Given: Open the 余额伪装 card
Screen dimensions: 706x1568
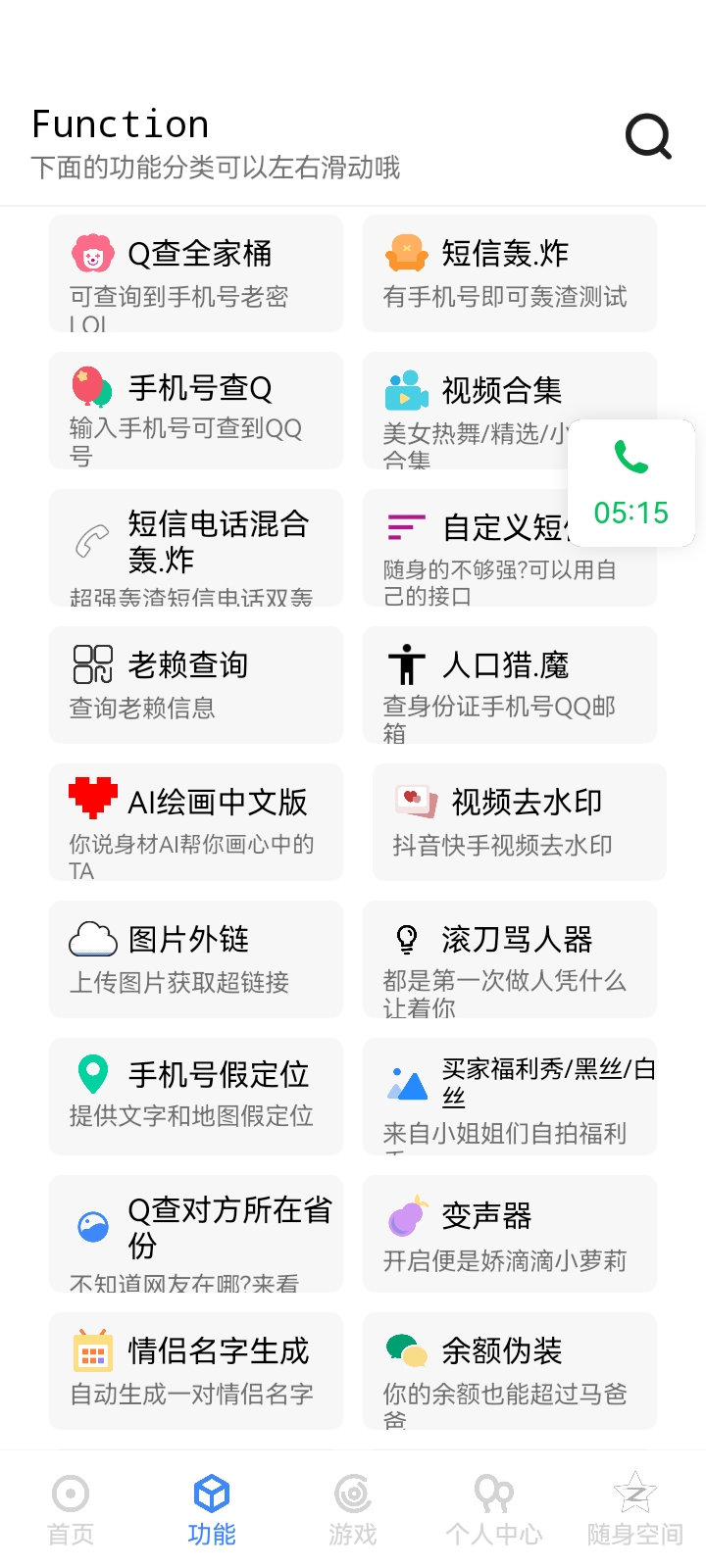Looking at the screenshot, I should point(510,1371).
